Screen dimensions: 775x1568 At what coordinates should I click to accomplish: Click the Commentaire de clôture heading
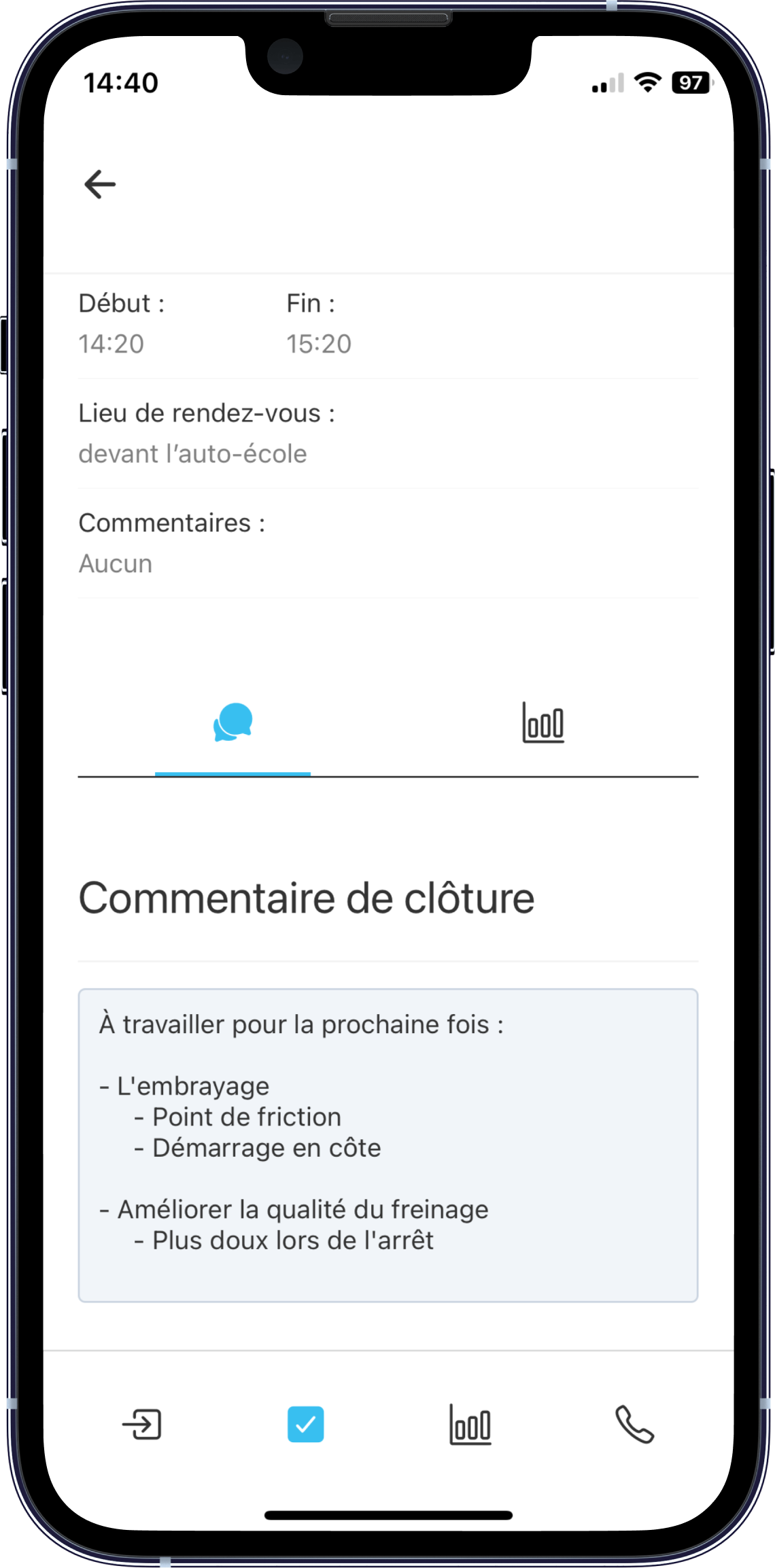(x=307, y=897)
